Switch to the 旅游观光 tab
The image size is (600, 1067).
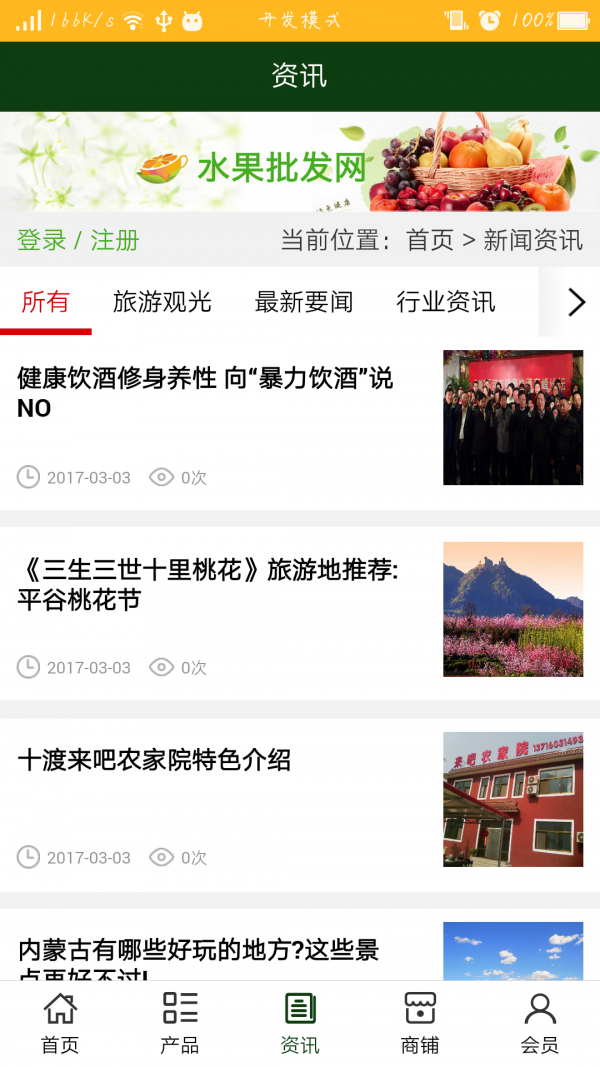click(x=162, y=301)
